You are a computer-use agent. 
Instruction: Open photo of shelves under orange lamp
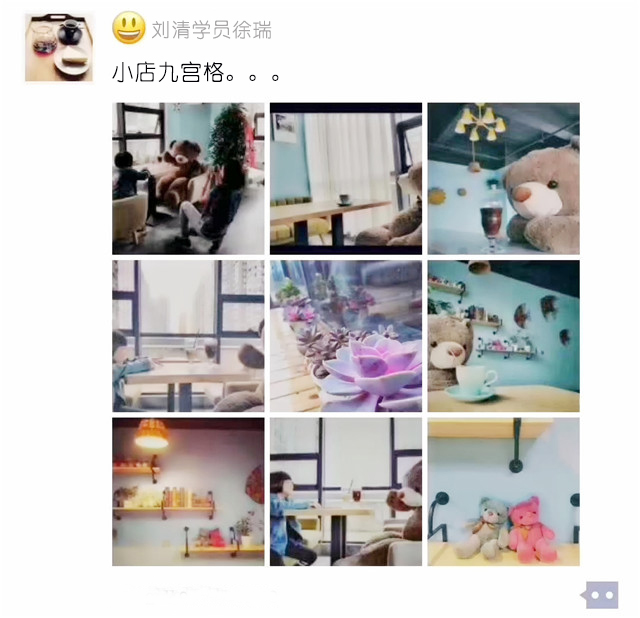pyautogui.click(x=188, y=492)
